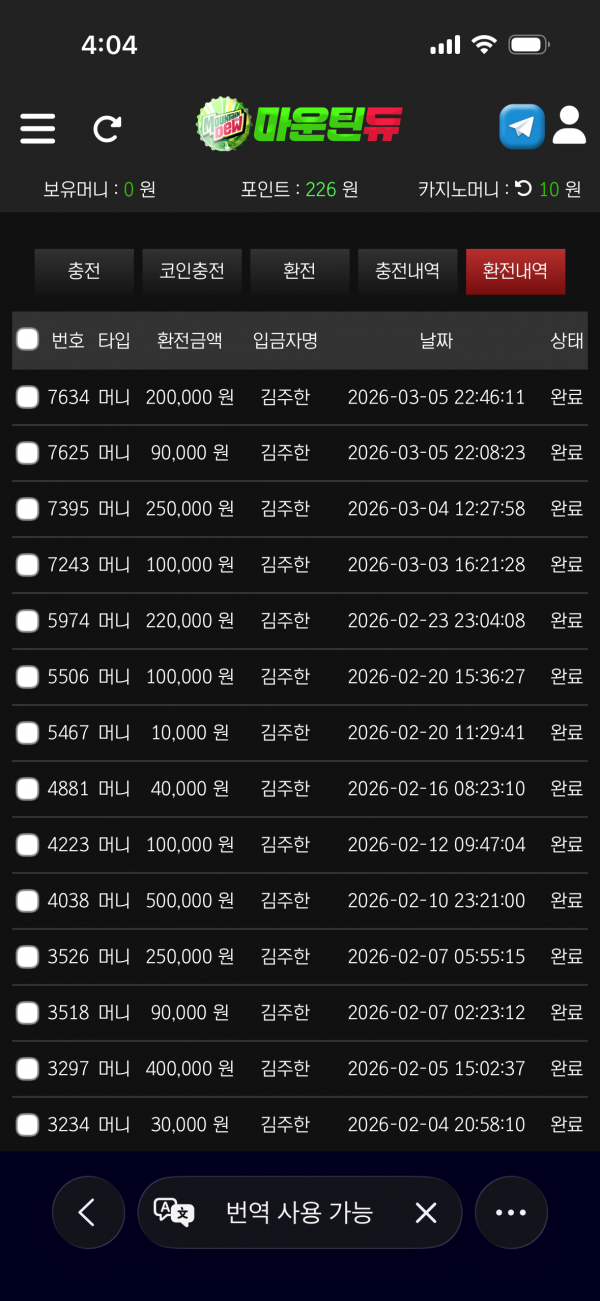The width and height of the screenshot is (600, 1301).
Task: Switch to the 환전 tab
Action: pyautogui.click(x=299, y=271)
